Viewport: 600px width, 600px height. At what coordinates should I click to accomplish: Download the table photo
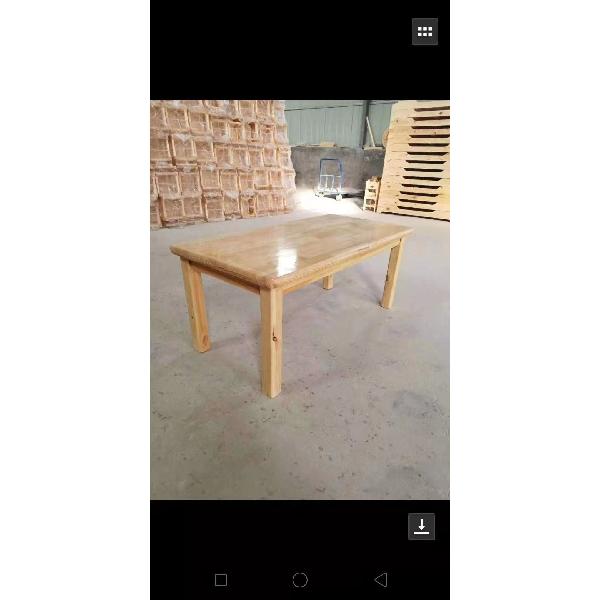tap(421, 526)
